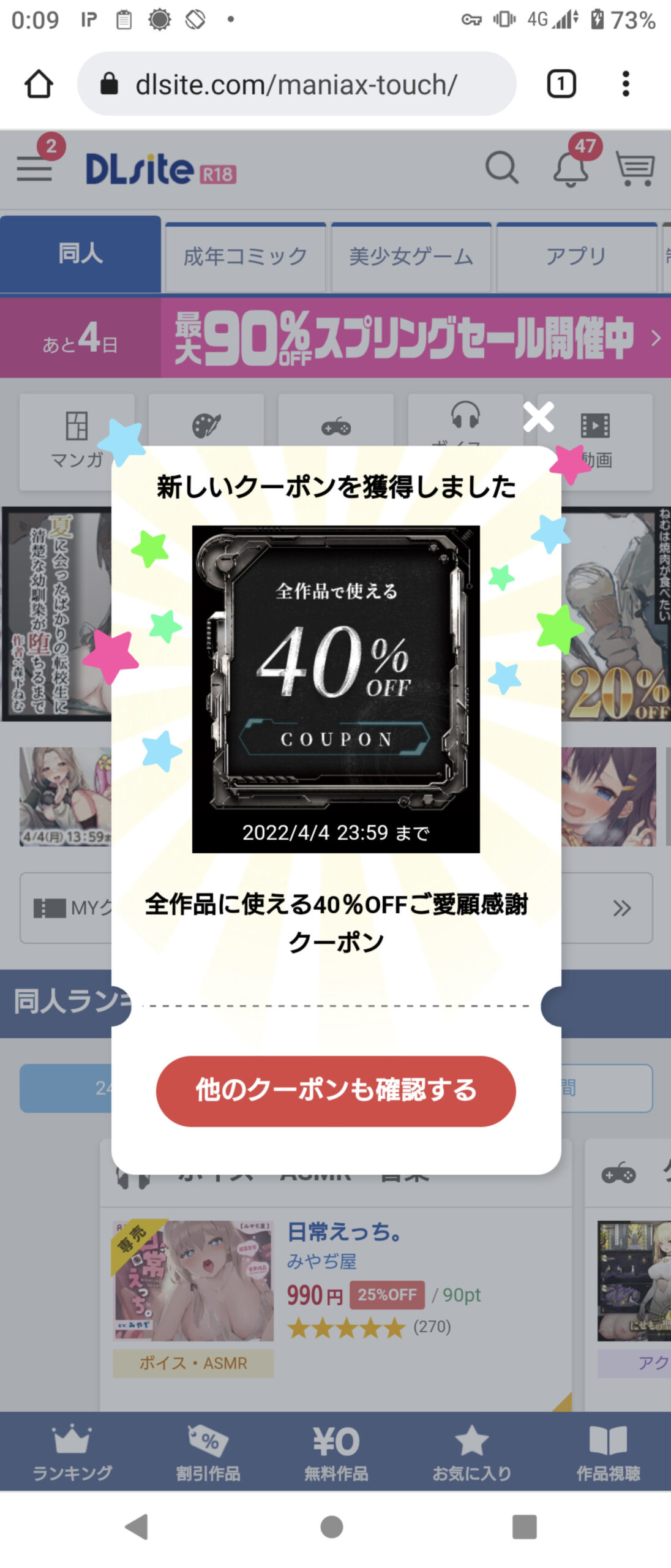Viewport: 671px width, 1568px height.
Task: Open the hamburger drawer menu
Action: pyautogui.click(x=34, y=168)
